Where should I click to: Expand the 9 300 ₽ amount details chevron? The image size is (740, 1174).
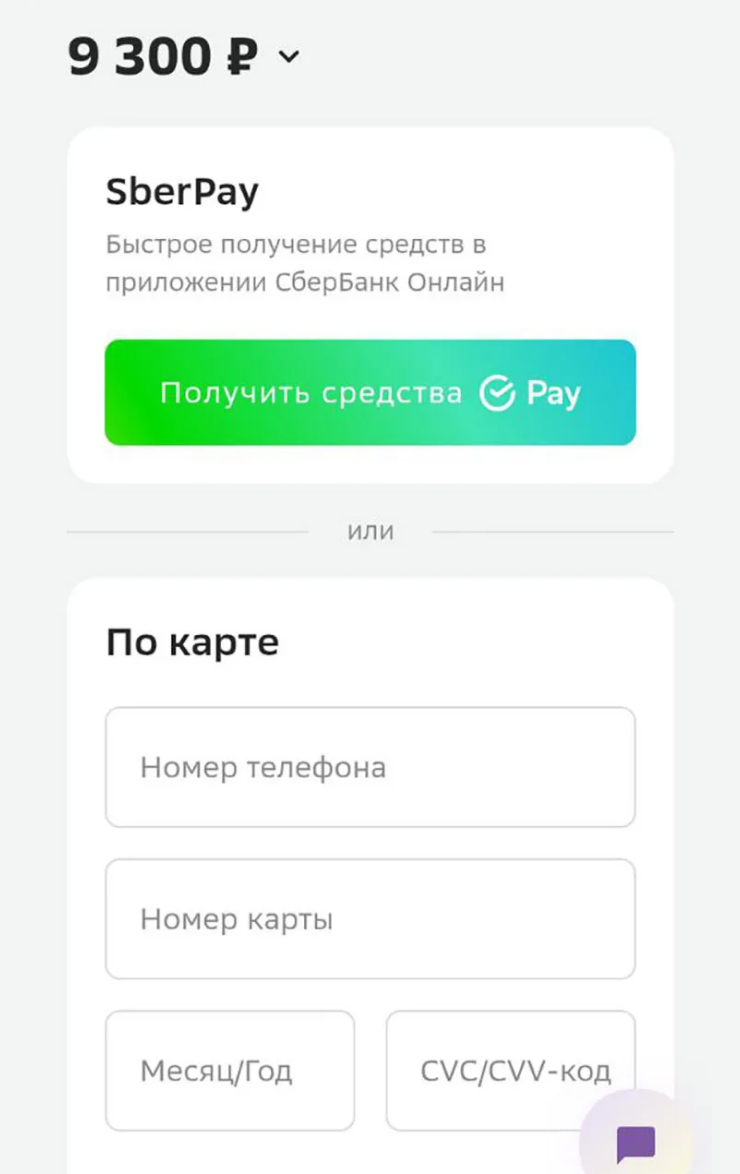pos(288,57)
